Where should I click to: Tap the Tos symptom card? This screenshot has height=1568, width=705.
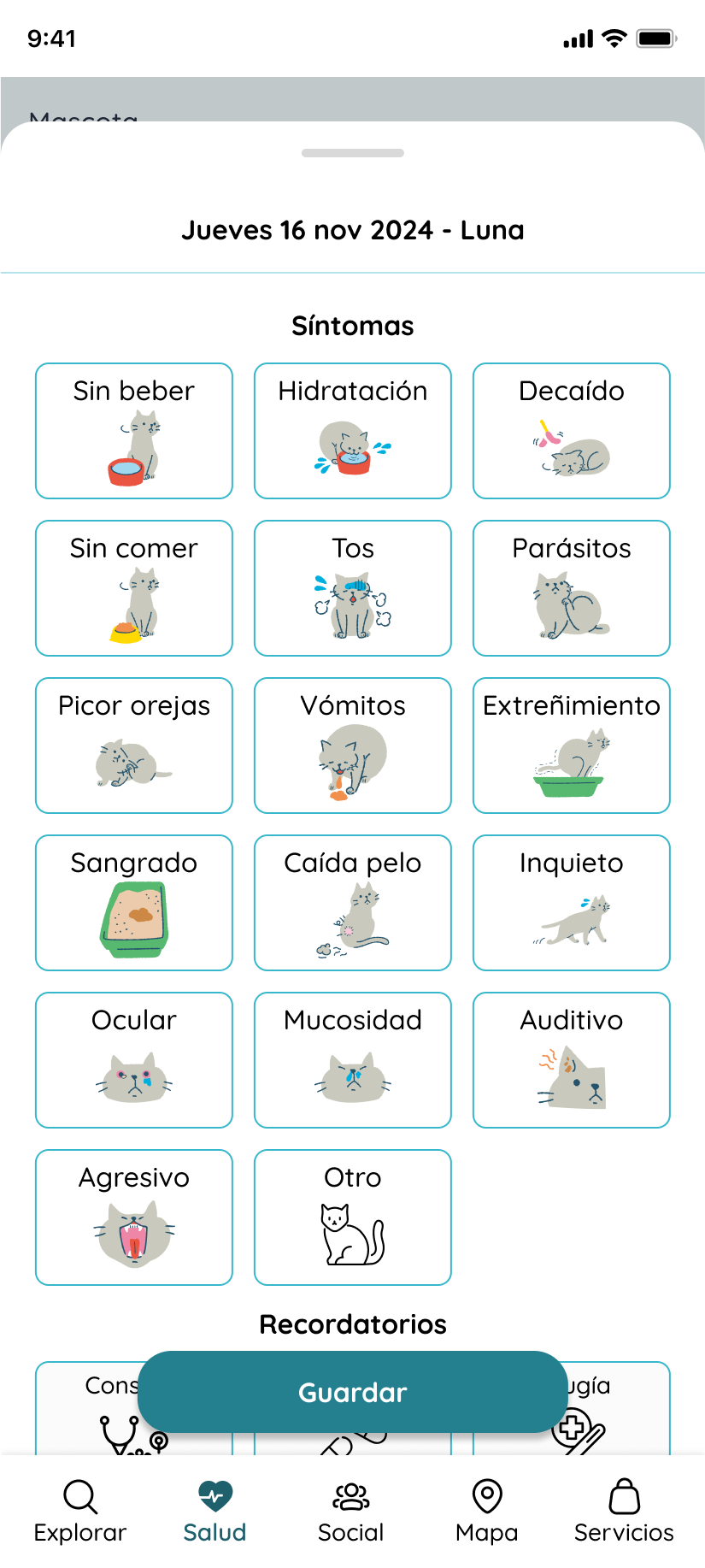(353, 588)
